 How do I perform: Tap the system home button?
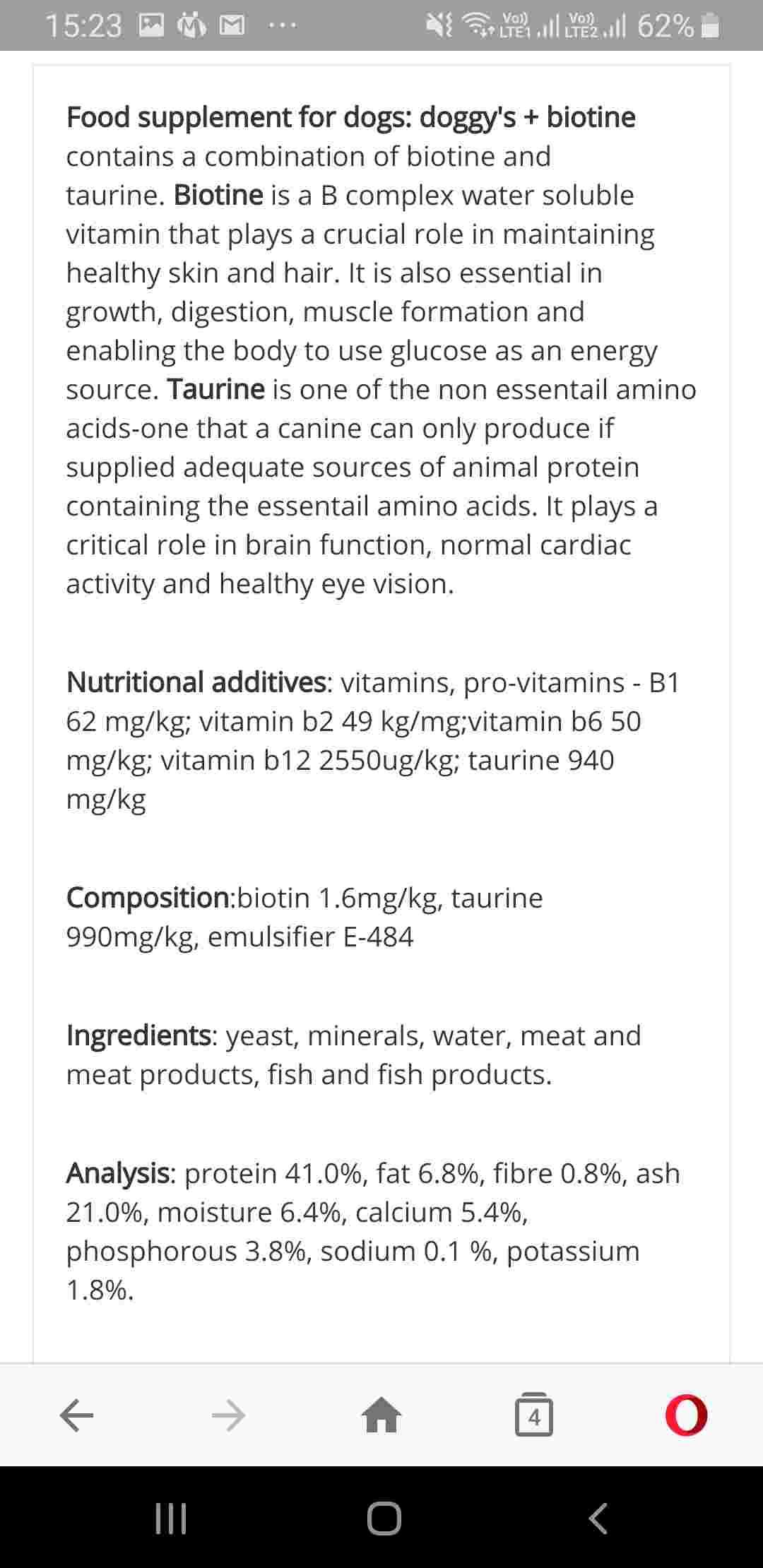(384, 1518)
